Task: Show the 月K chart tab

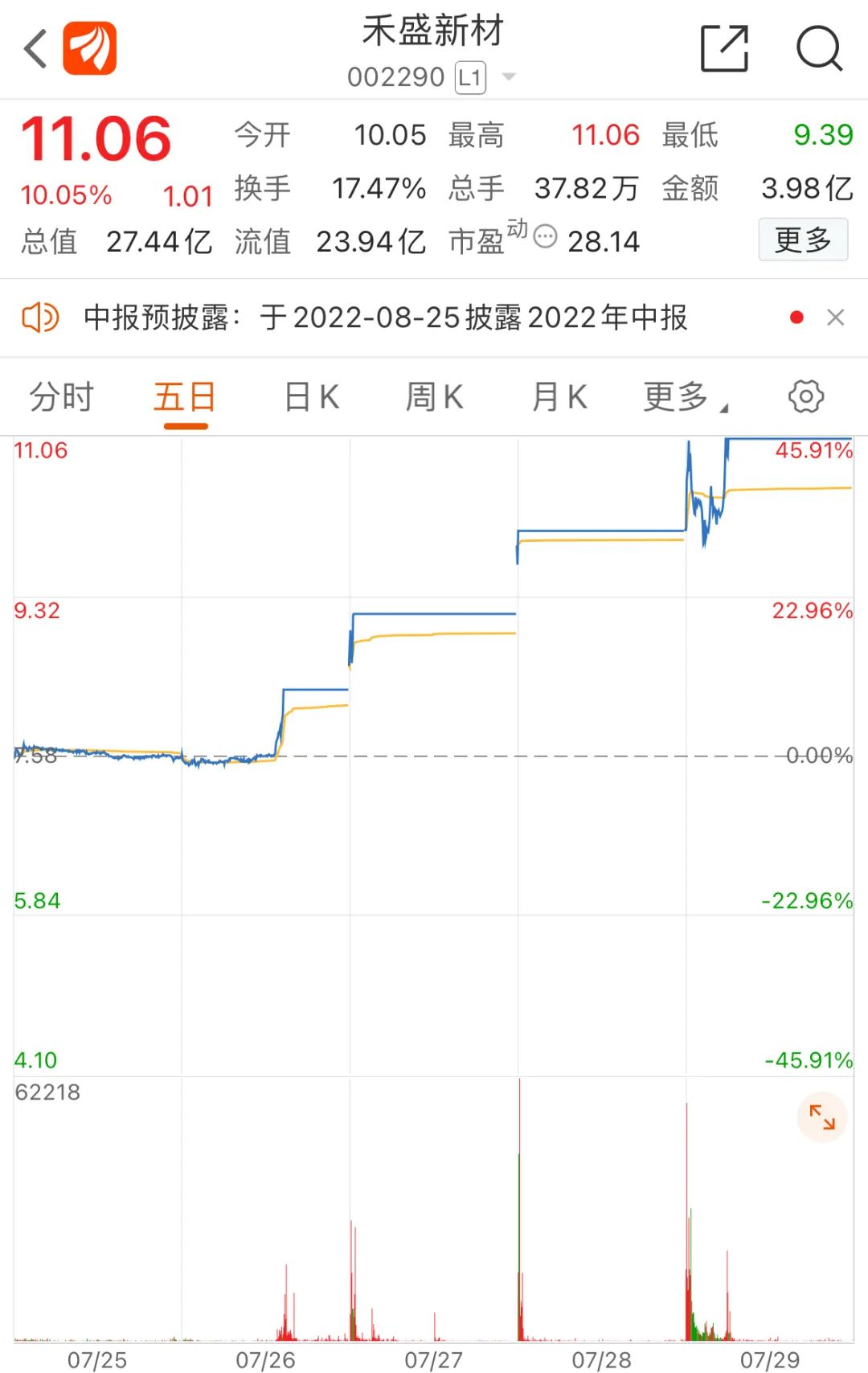Action: (x=559, y=397)
